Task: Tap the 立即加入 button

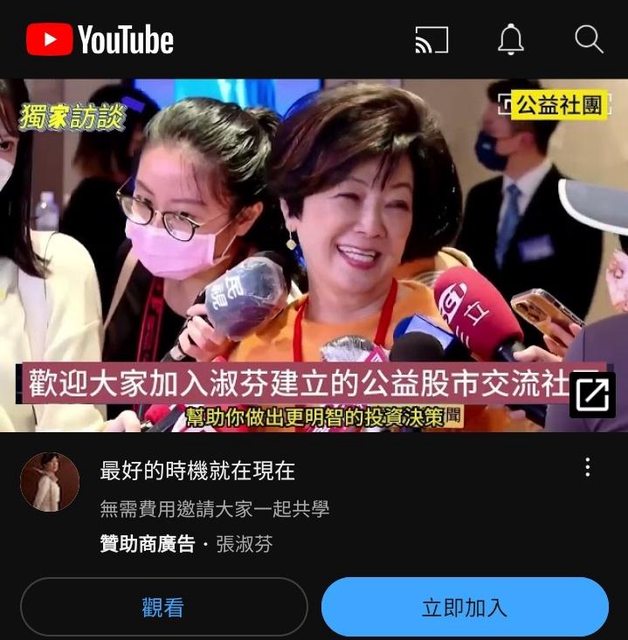Action: pos(464,607)
